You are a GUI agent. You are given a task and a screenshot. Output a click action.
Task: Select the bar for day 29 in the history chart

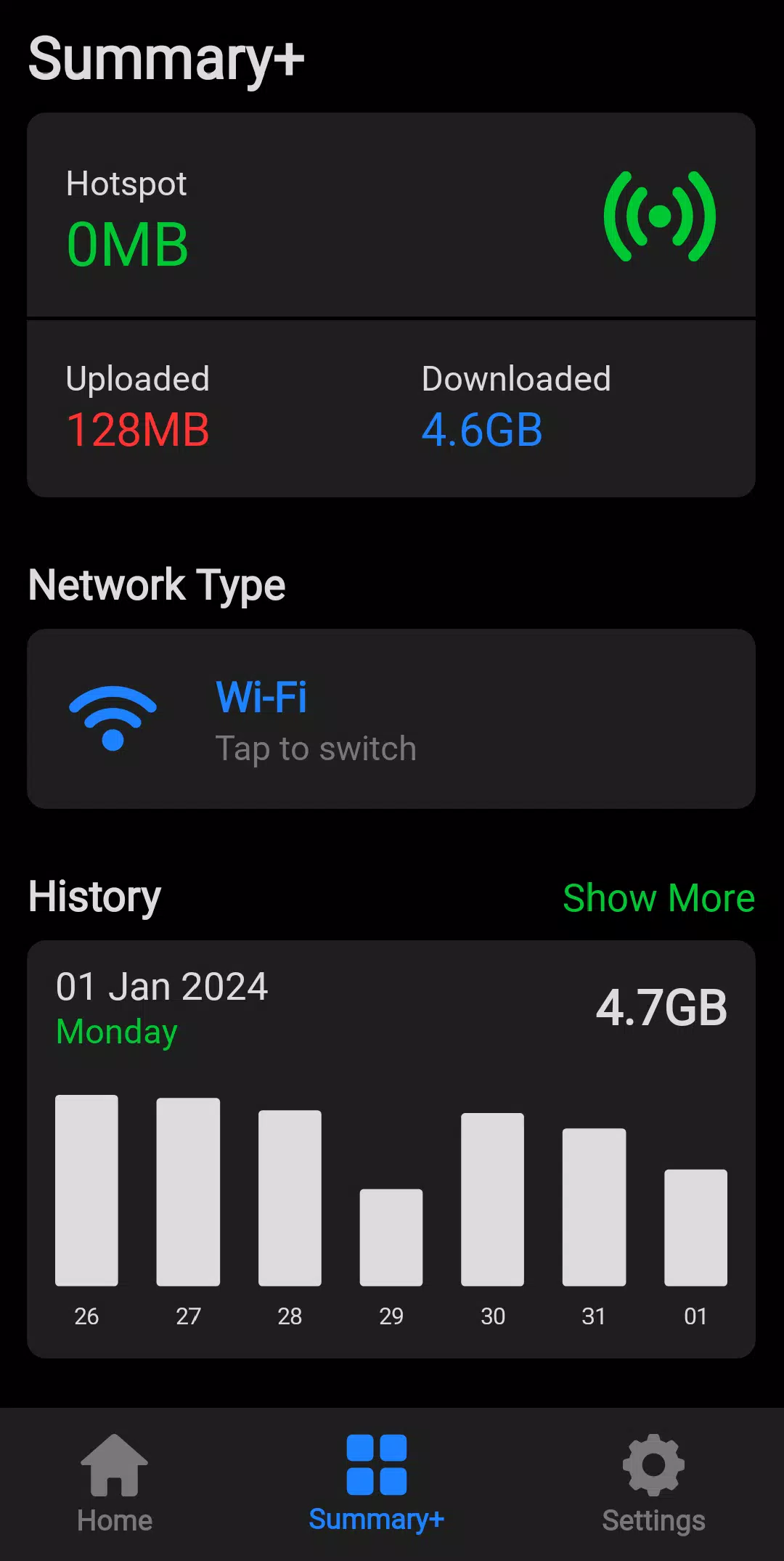(391, 1237)
